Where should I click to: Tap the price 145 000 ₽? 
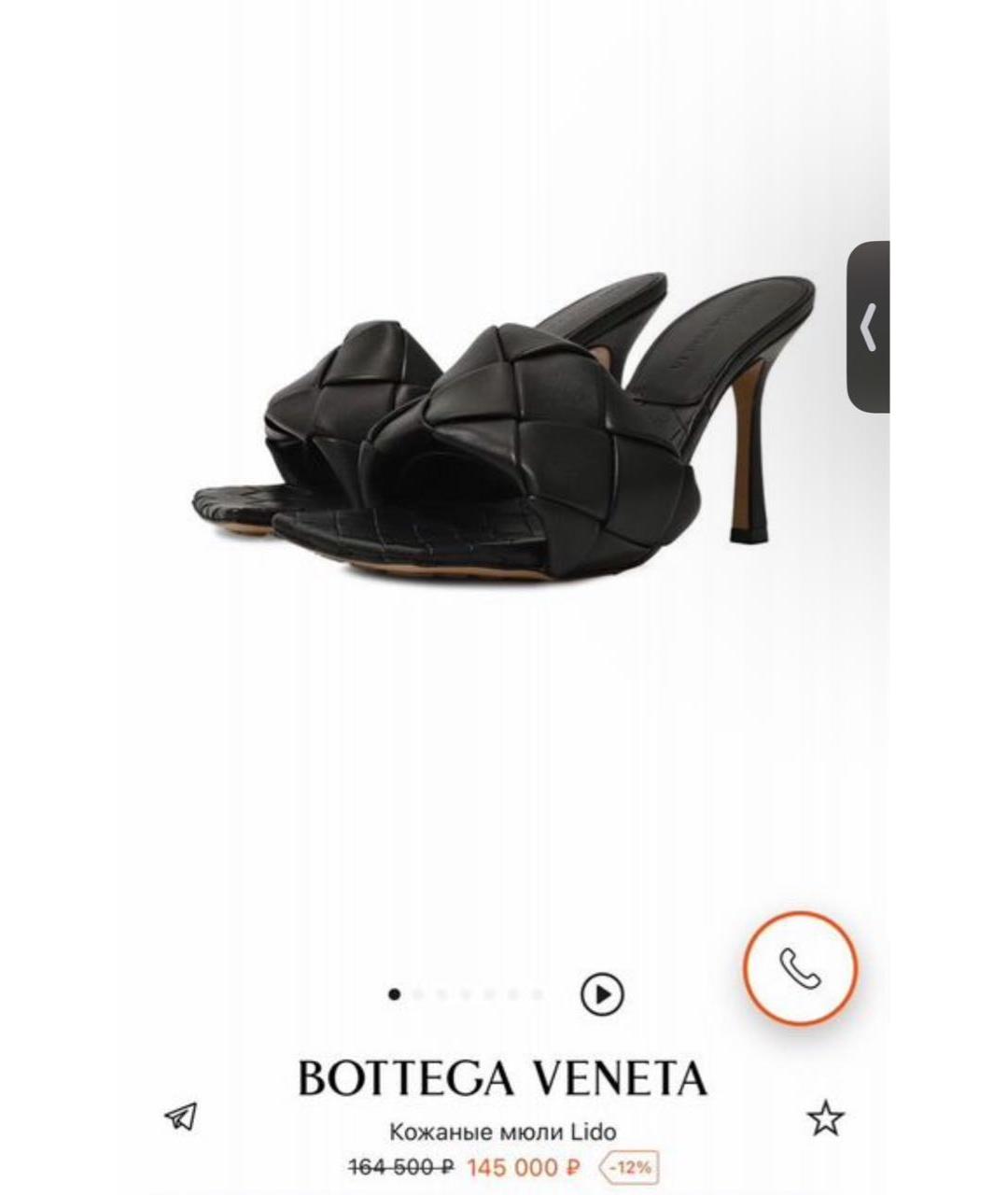pyautogui.click(x=520, y=1167)
